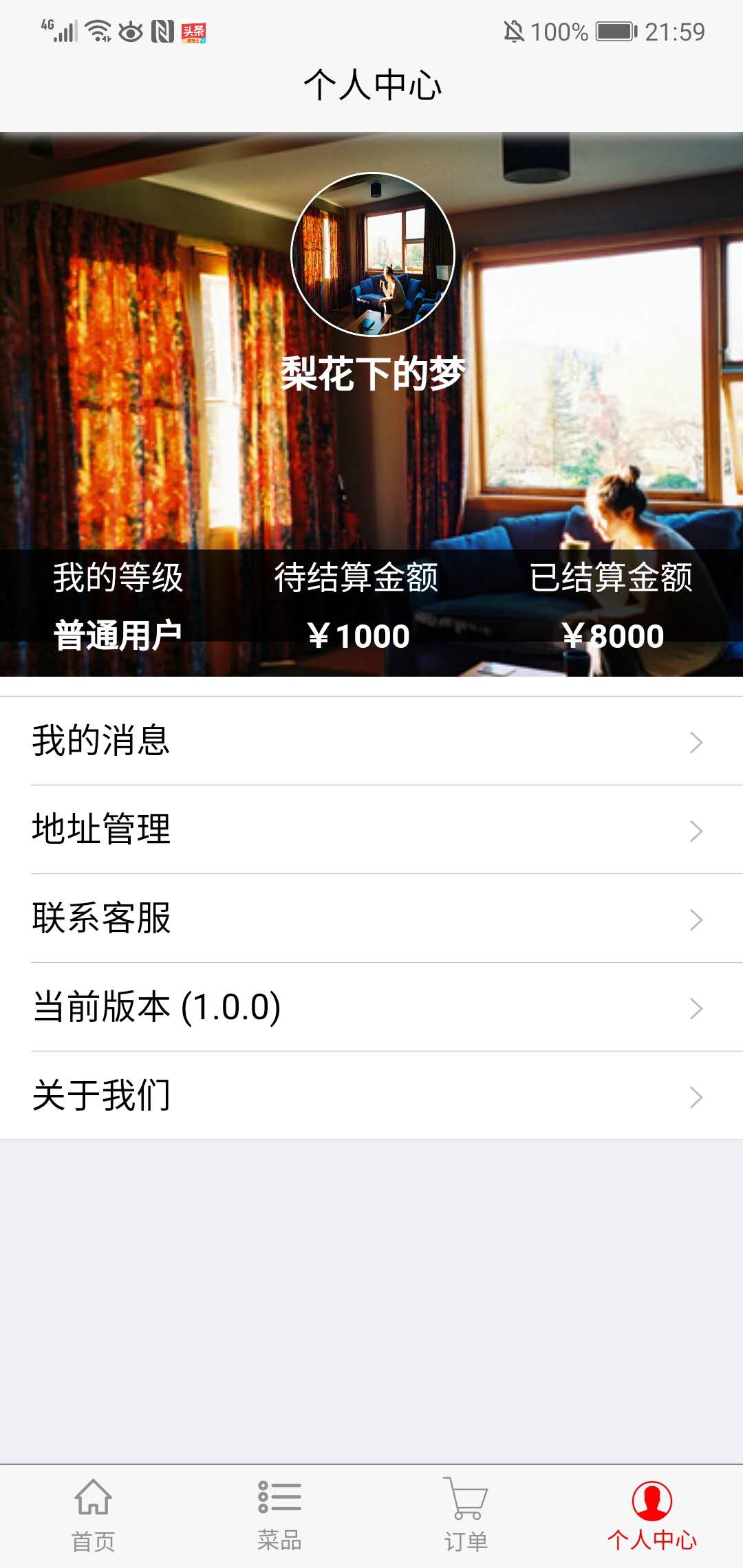743x1568 pixels.
Task: Open 我的消息 row
Action: coord(371,741)
